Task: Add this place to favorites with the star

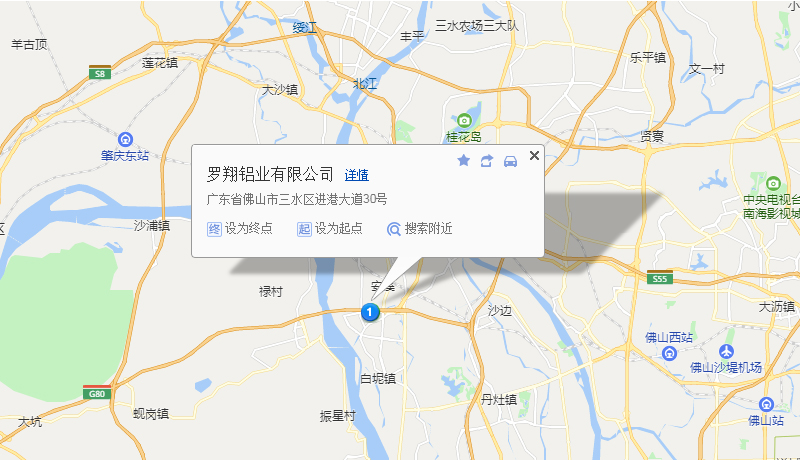Action: (x=463, y=160)
